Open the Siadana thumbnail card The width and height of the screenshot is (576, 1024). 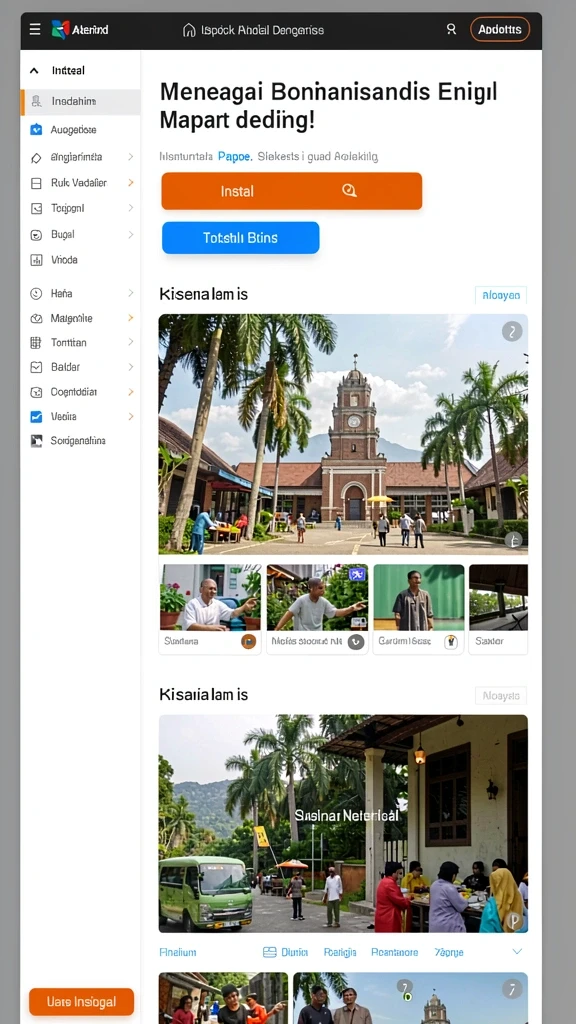pyautogui.click(x=210, y=609)
